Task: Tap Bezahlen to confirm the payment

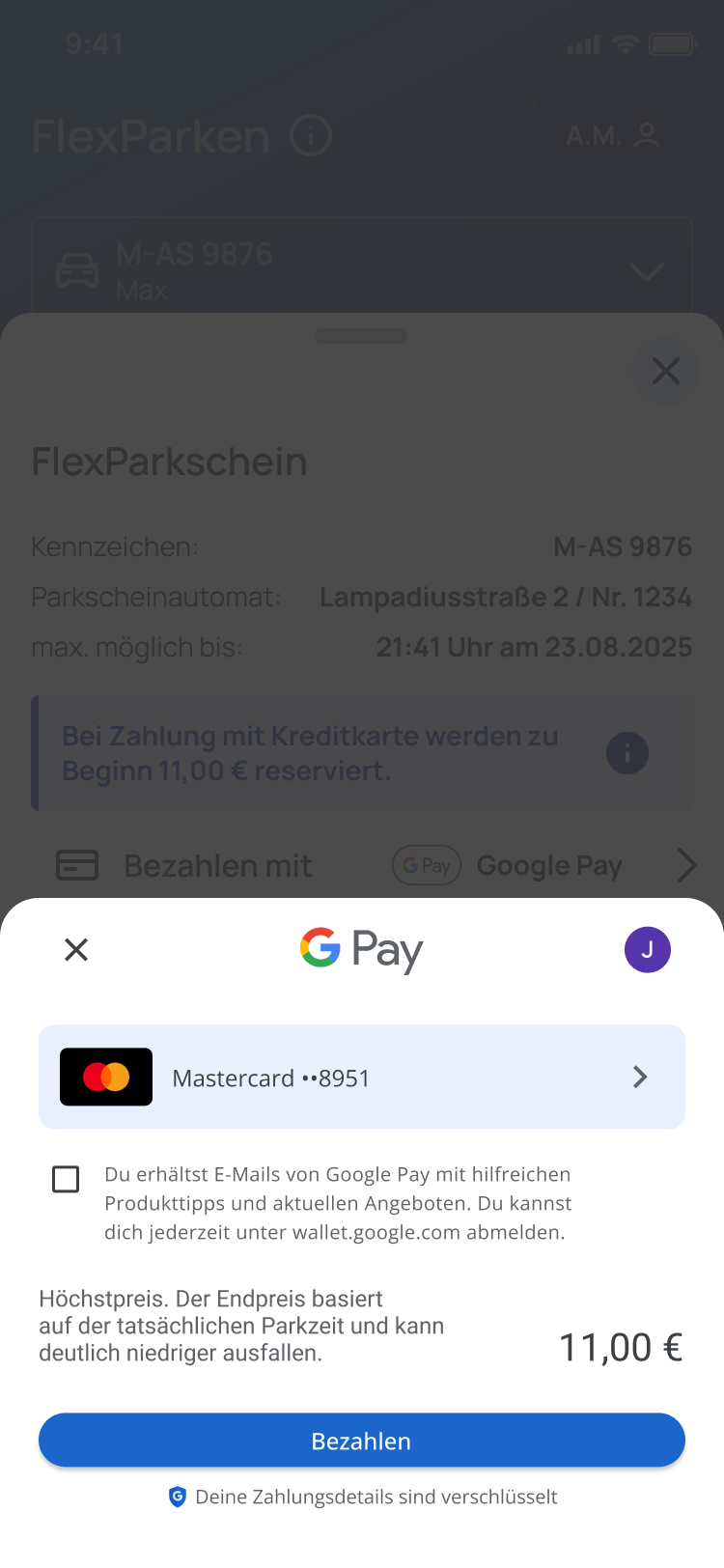Action: coord(362,1441)
